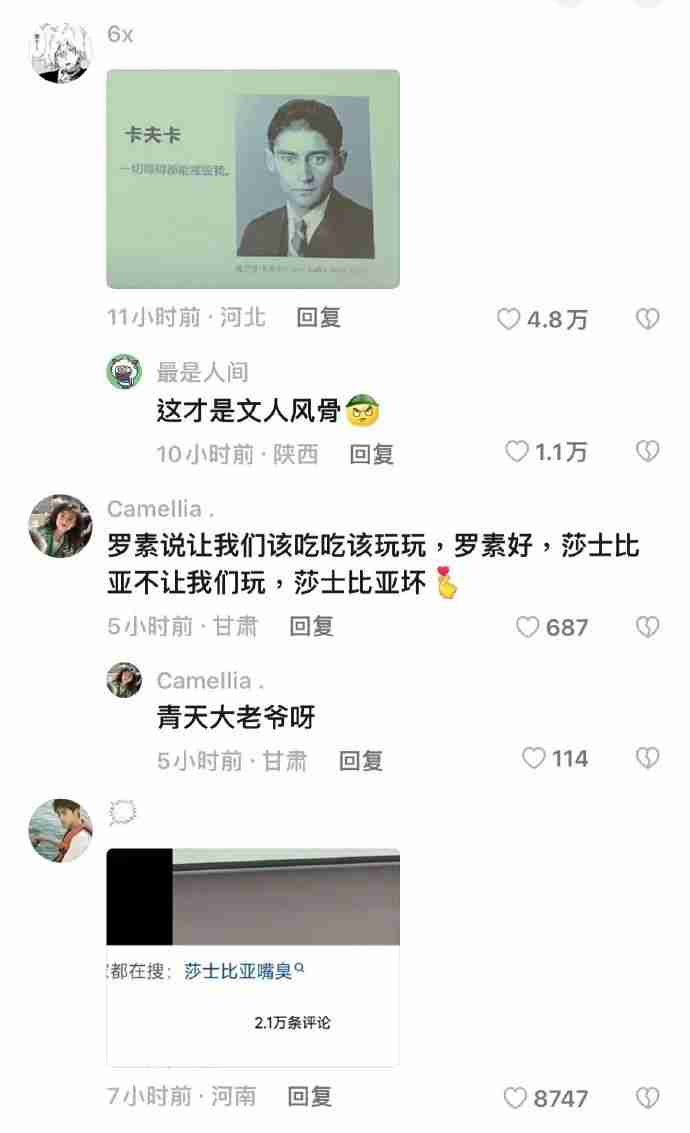Open 6x's profile avatar
This screenshot has height=1133, width=690.
(x=60, y=51)
